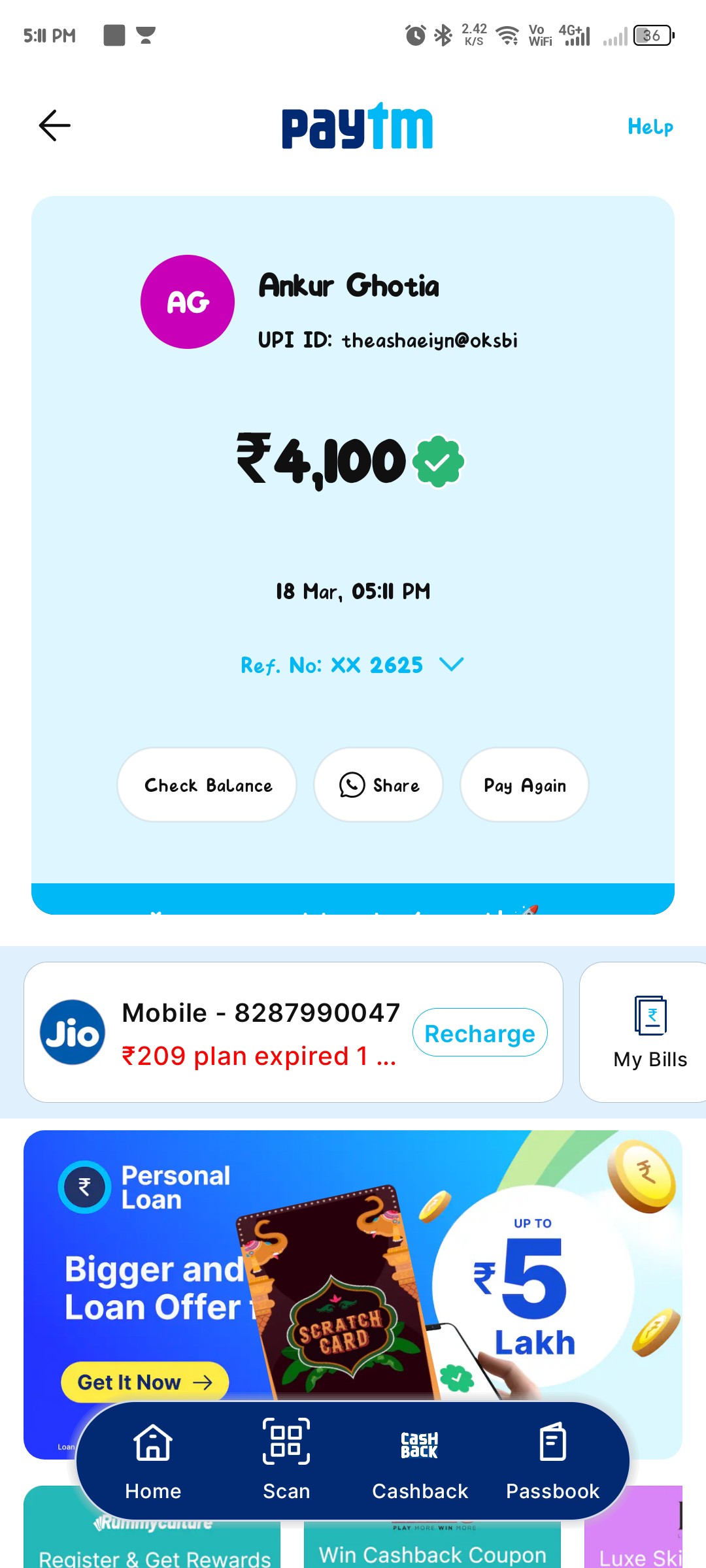Go back using the top arrow

coord(55,125)
